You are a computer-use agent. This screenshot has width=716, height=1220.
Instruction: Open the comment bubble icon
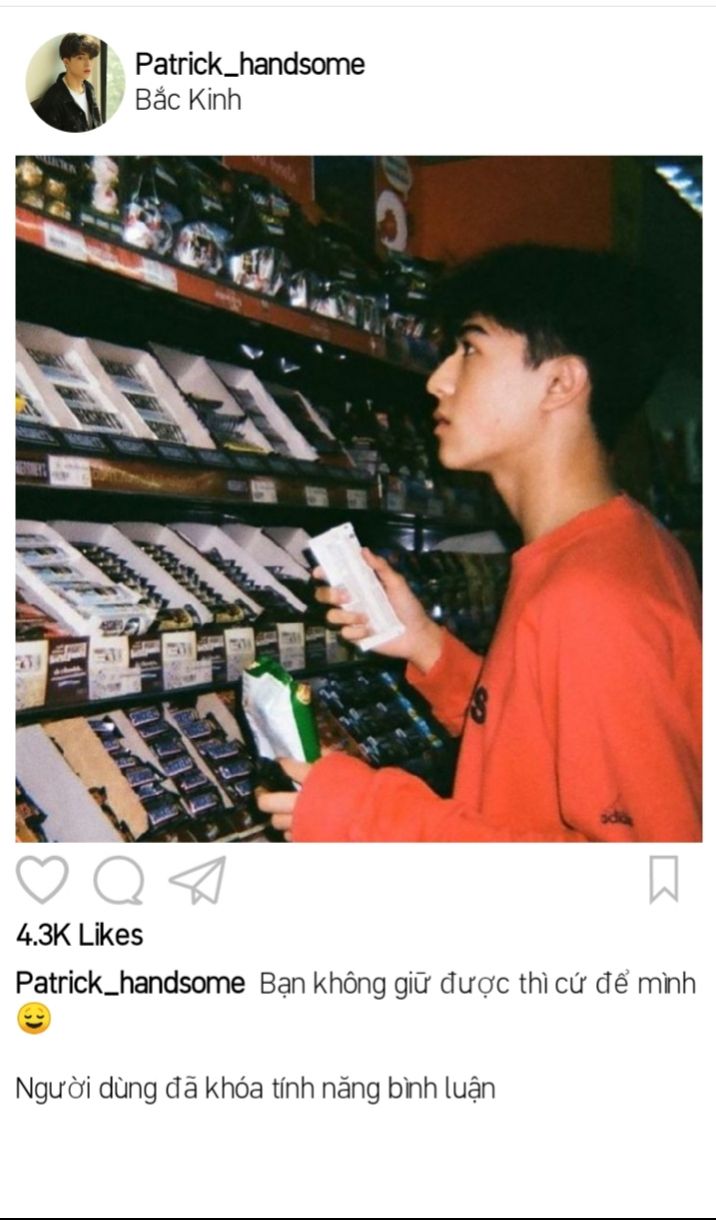119,881
